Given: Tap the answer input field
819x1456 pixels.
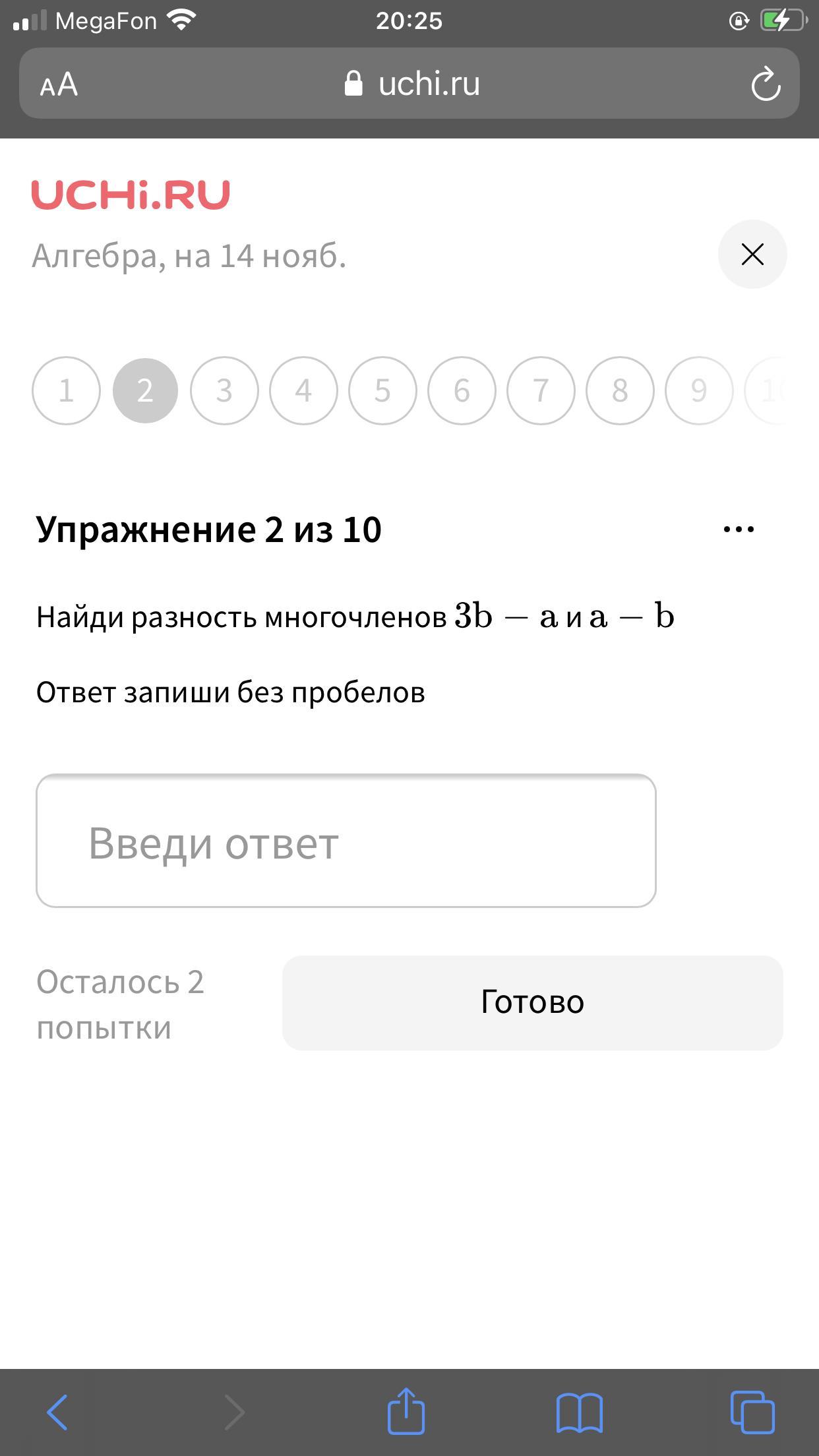Looking at the screenshot, I should pos(346,841).
